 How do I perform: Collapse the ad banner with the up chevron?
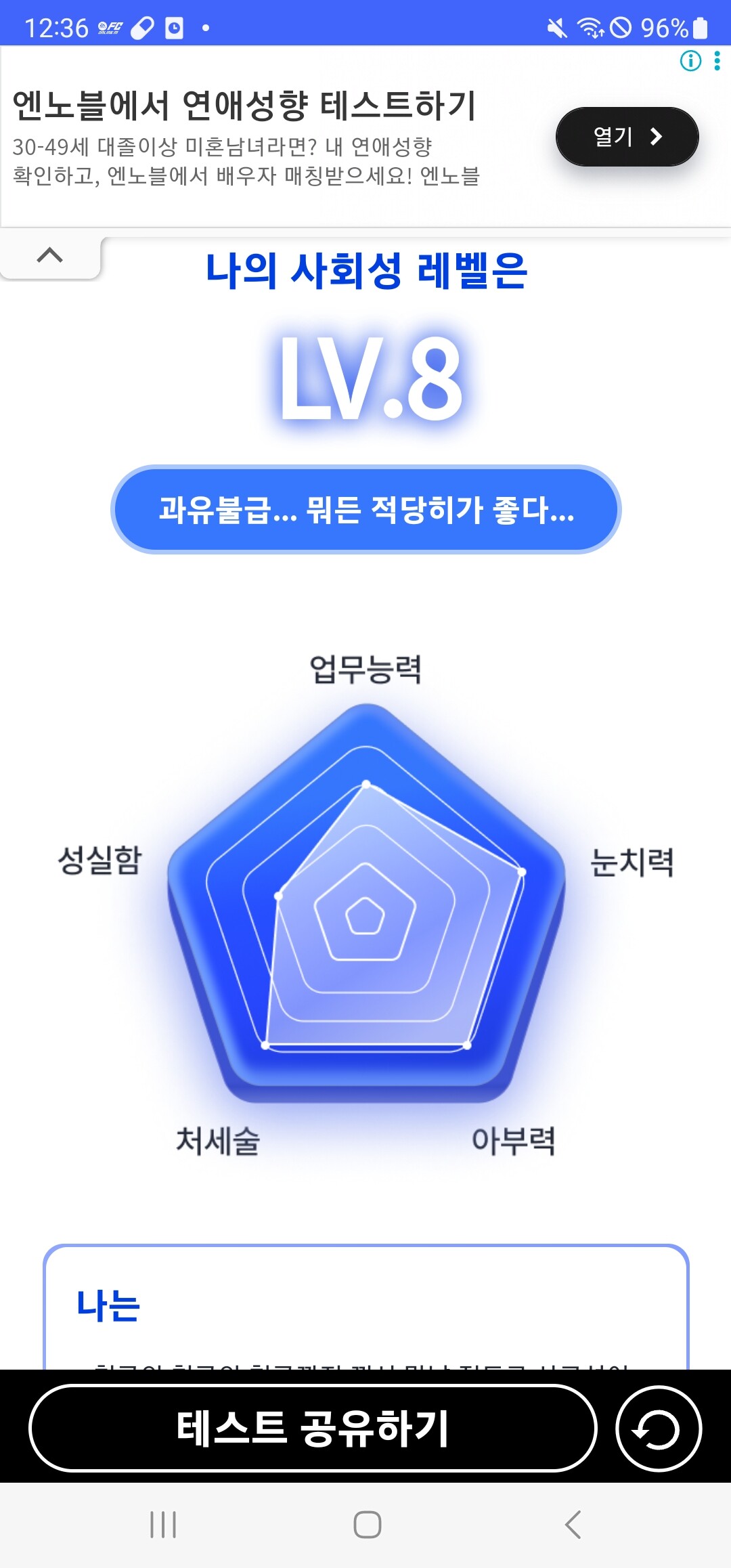pyautogui.click(x=49, y=256)
